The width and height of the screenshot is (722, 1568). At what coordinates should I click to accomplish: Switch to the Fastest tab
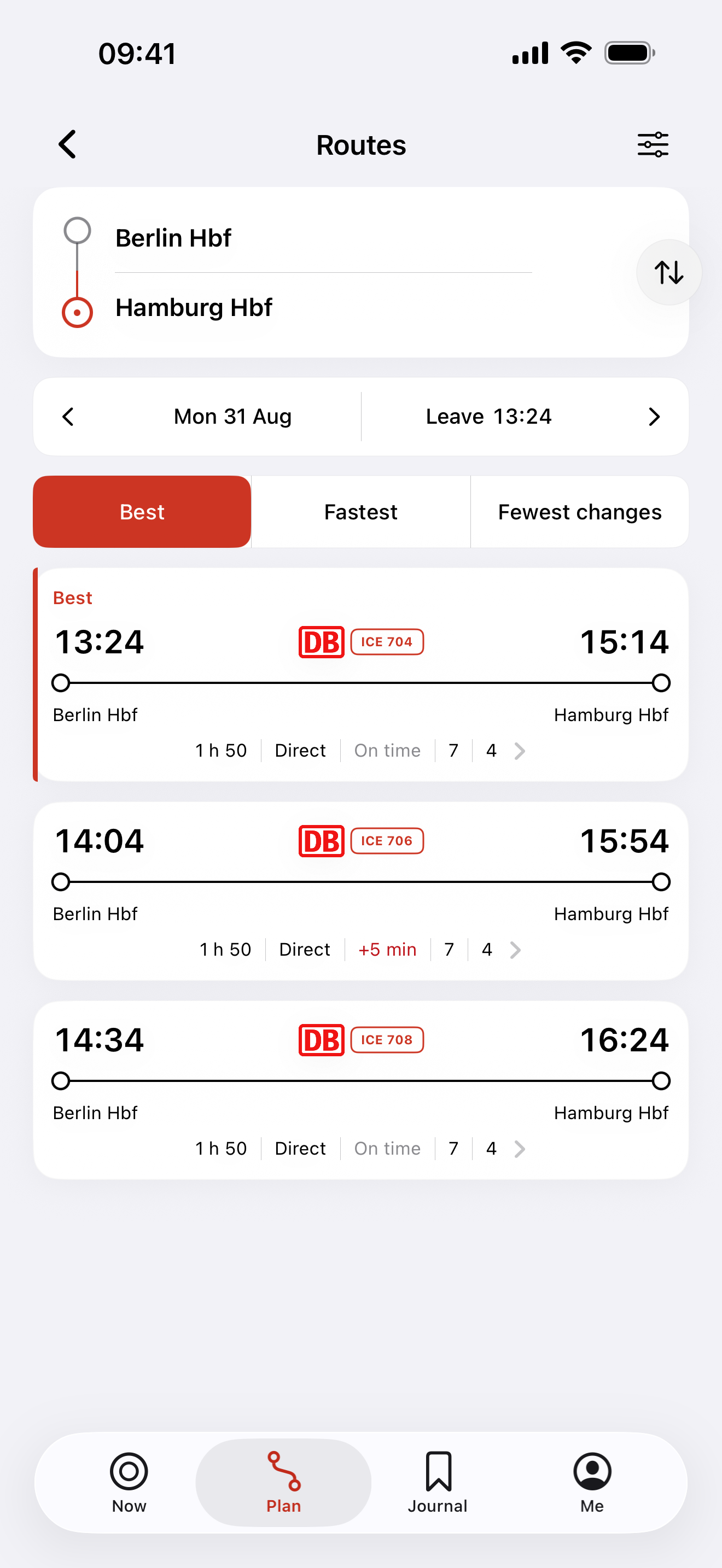tap(360, 512)
